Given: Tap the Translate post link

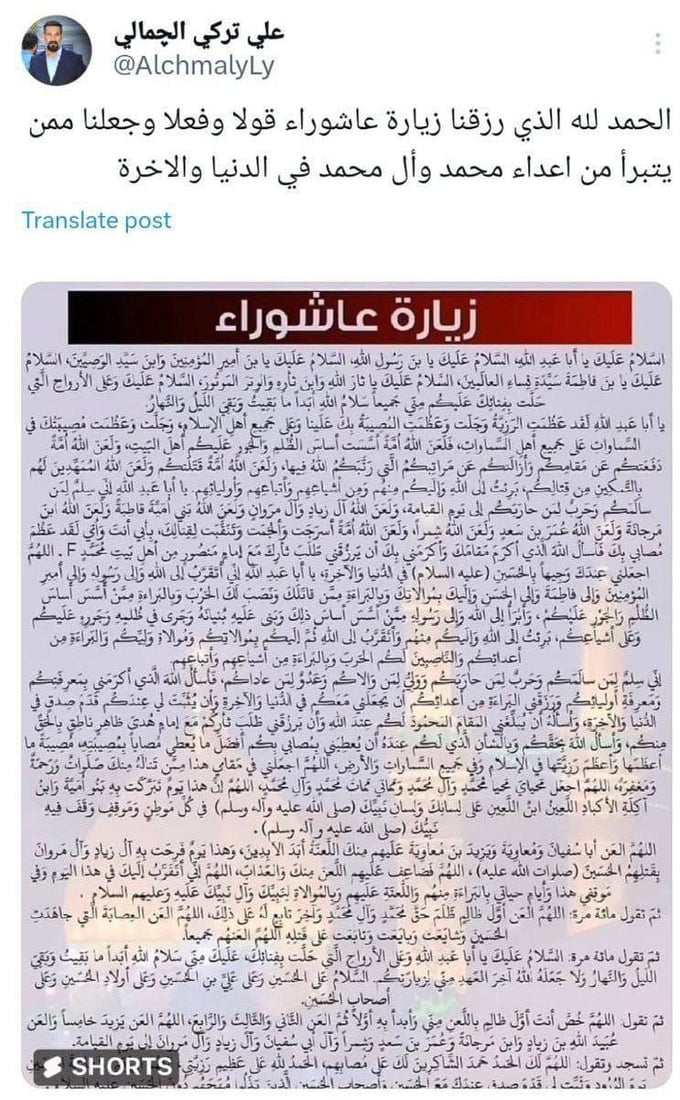Looking at the screenshot, I should pos(96,220).
